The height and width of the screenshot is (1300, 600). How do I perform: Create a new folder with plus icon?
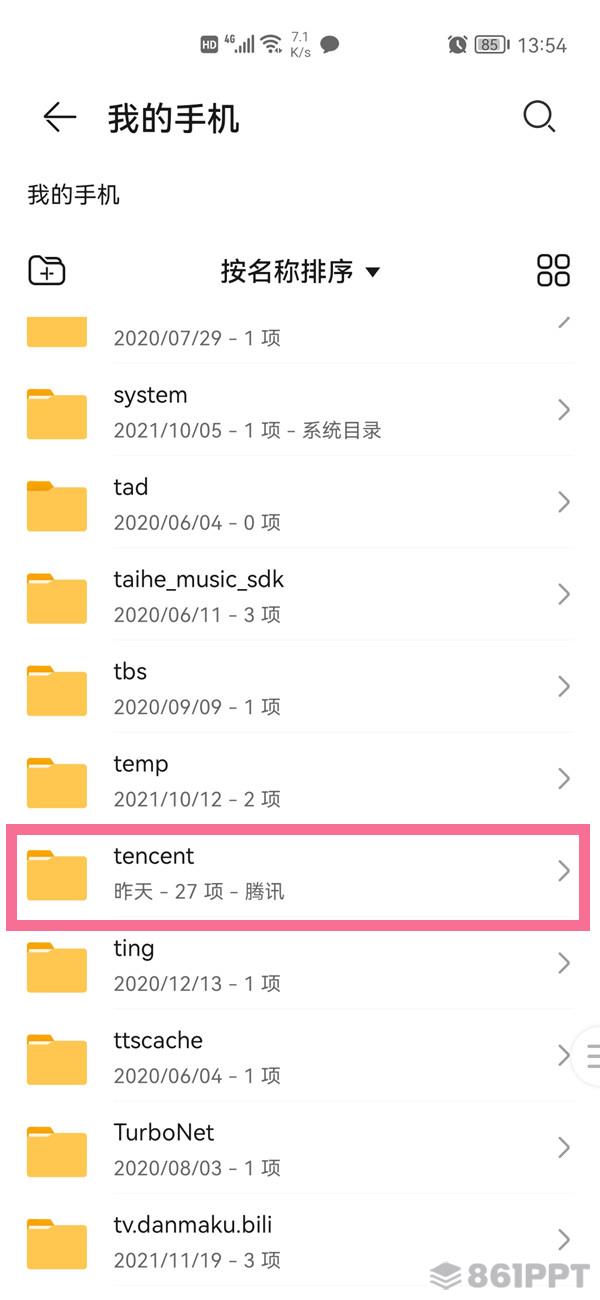point(47,270)
